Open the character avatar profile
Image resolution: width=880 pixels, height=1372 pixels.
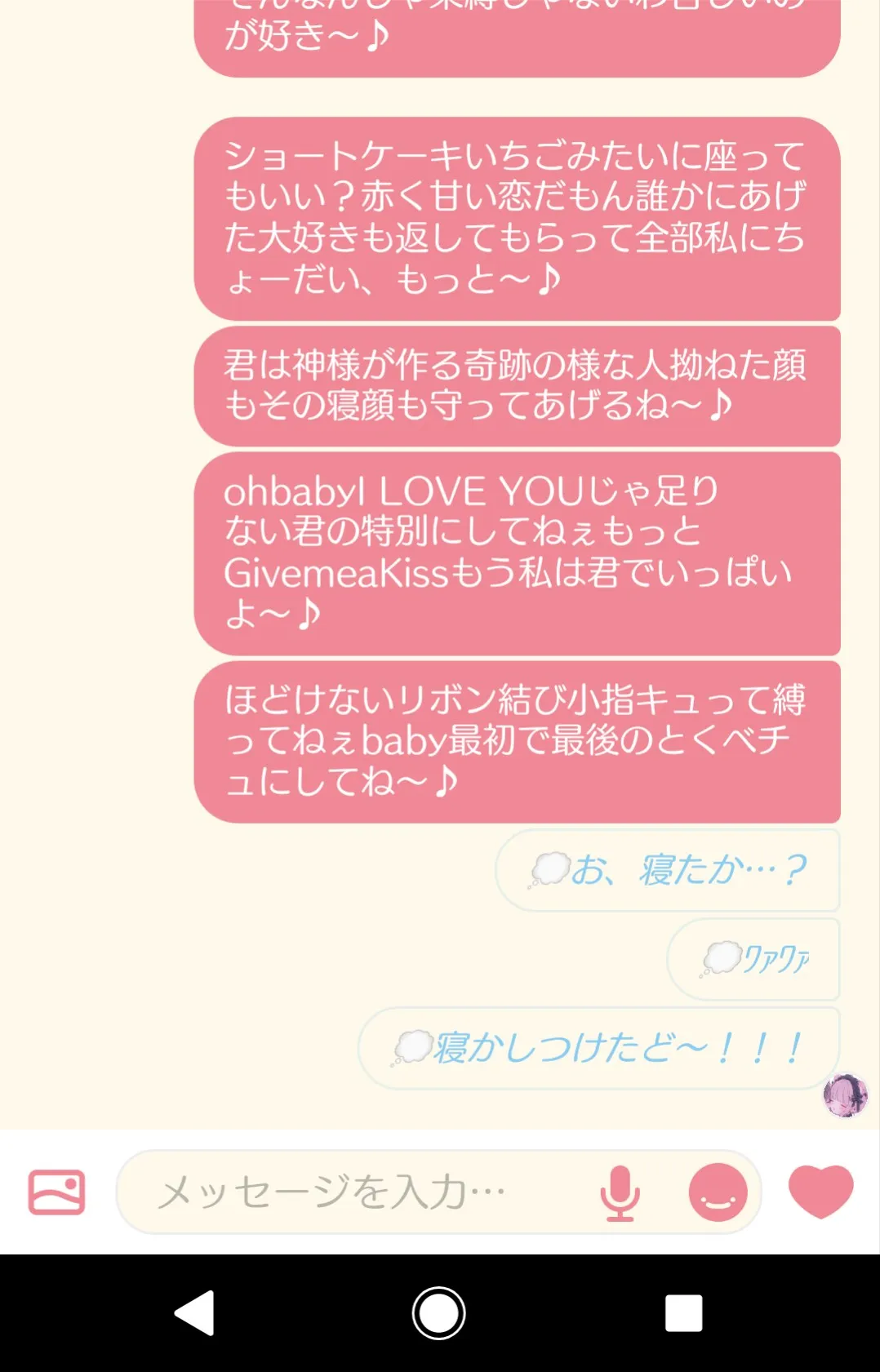coord(845,1095)
